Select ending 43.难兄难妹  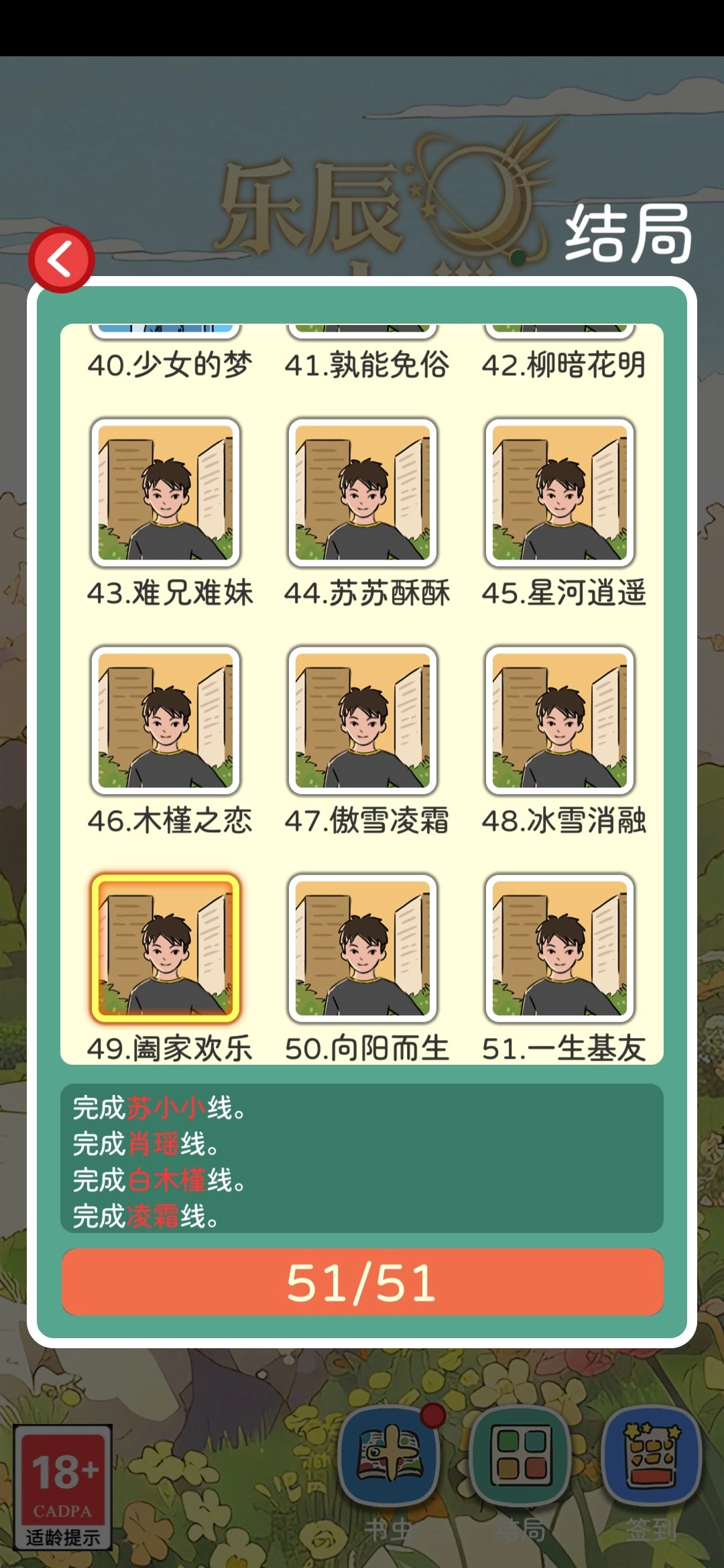pyautogui.click(x=166, y=493)
